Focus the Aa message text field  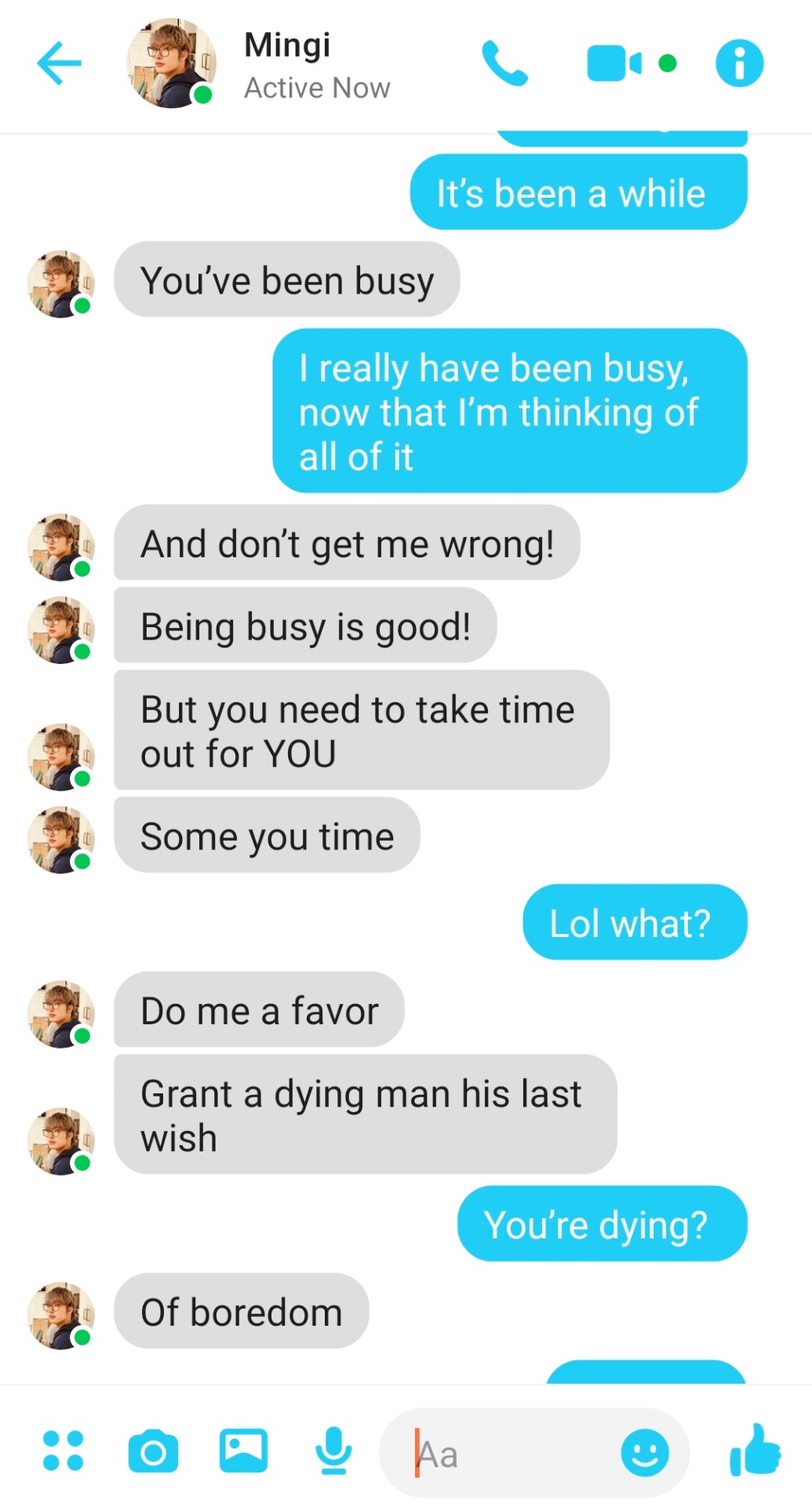pos(510,1454)
